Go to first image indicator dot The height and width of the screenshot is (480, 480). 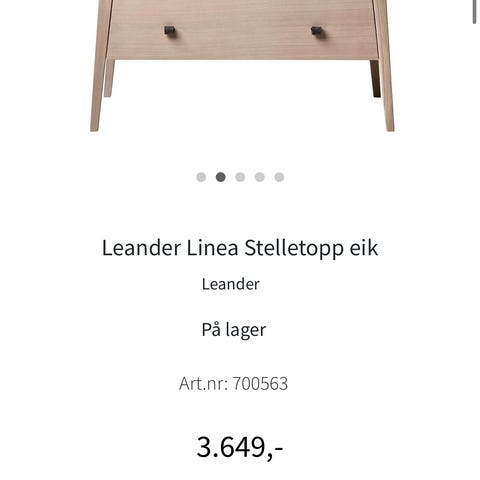[201, 177]
